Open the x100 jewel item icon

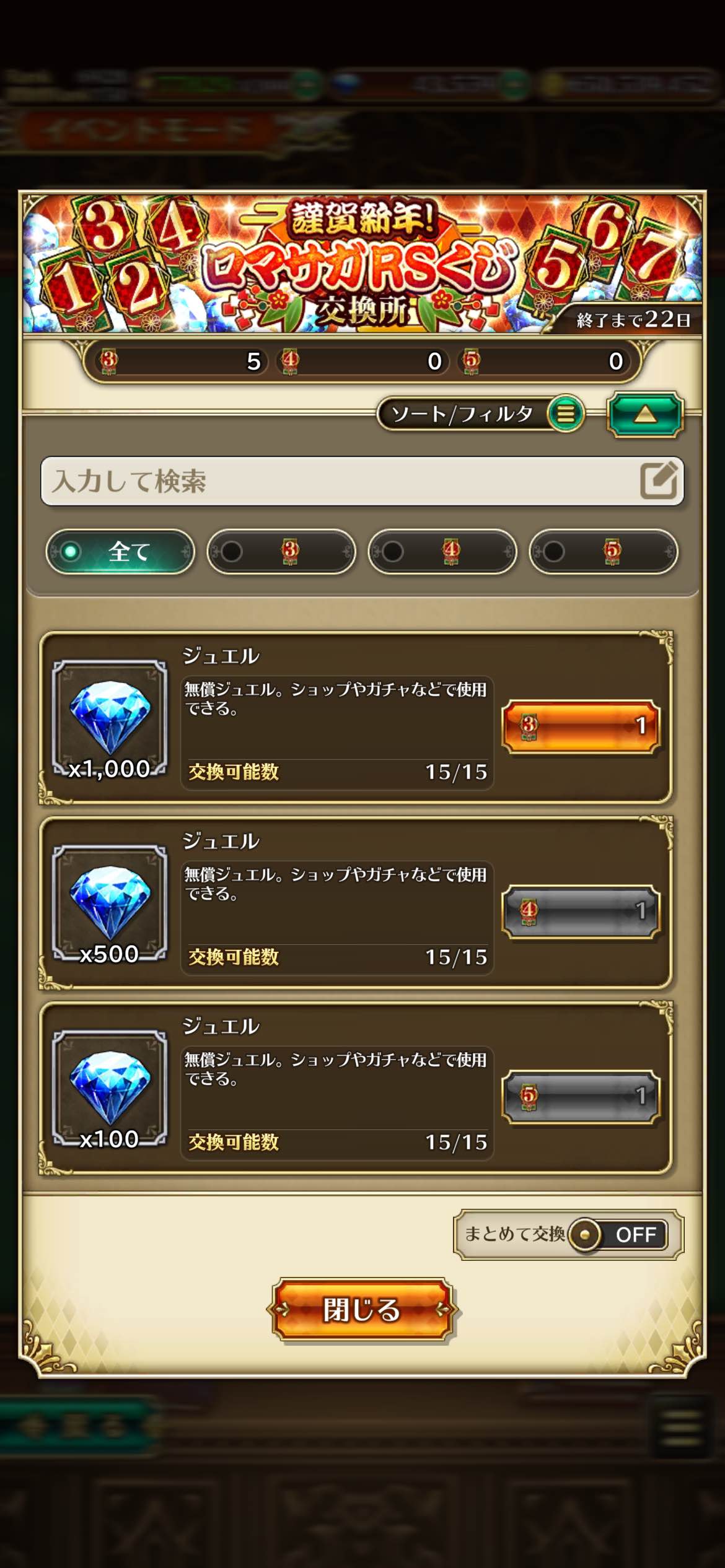[110, 1088]
